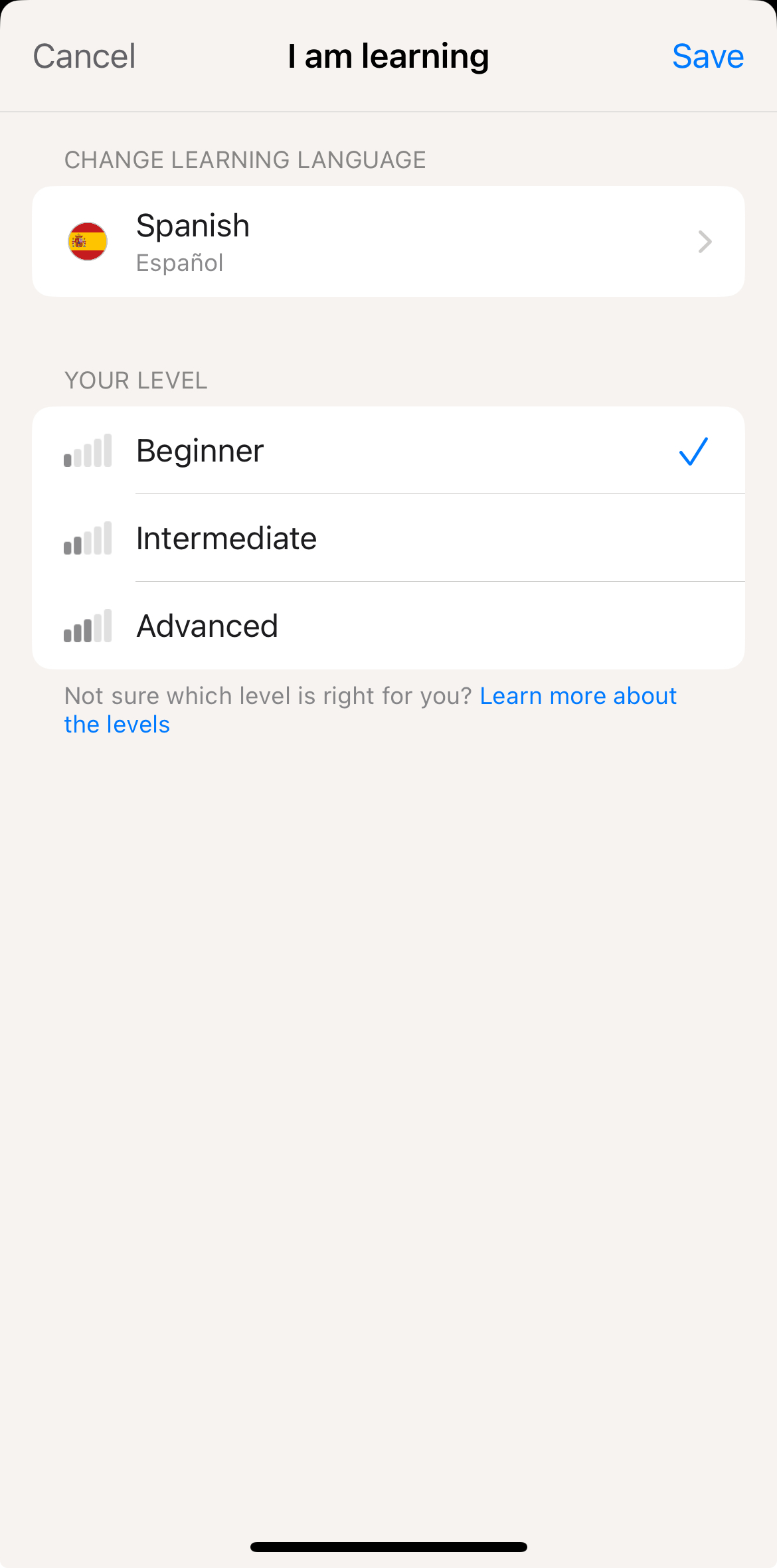
Task: Open the Spanish language selection row
Action: (388, 242)
